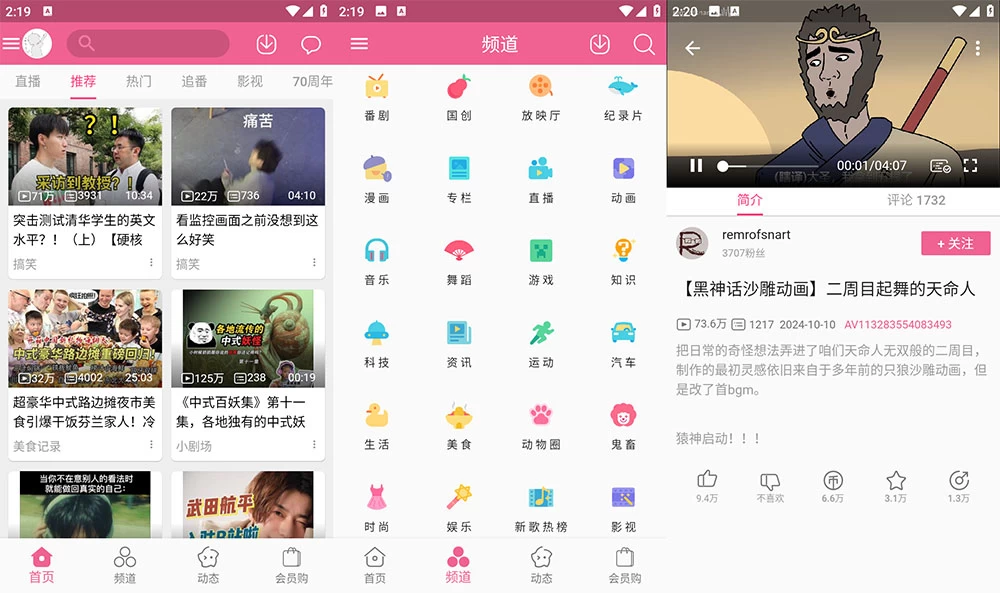The height and width of the screenshot is (593, 1000).
Task: Open the 番剧 channel
Action: pyautogui.click(x=377, y=97)
